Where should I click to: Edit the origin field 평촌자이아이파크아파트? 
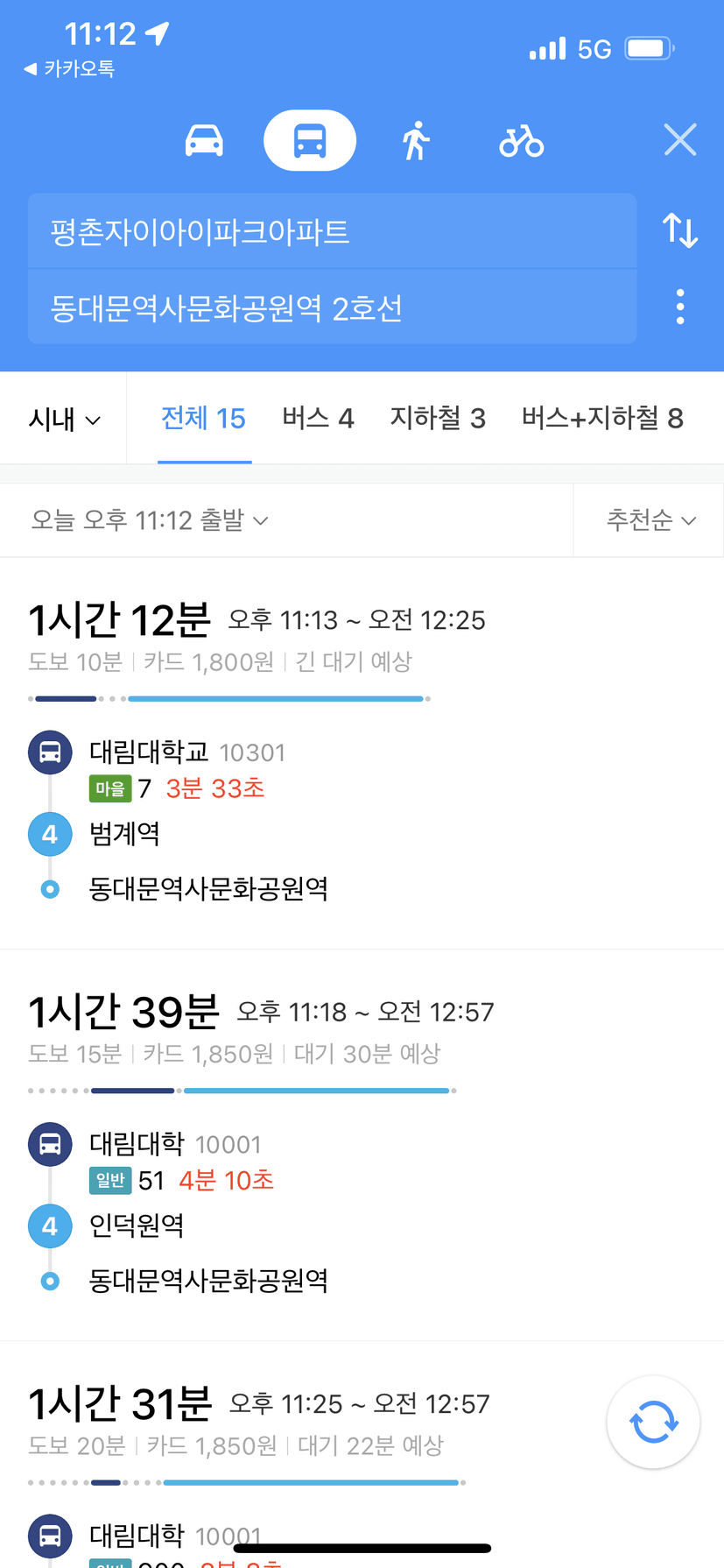tap(332, 231)
